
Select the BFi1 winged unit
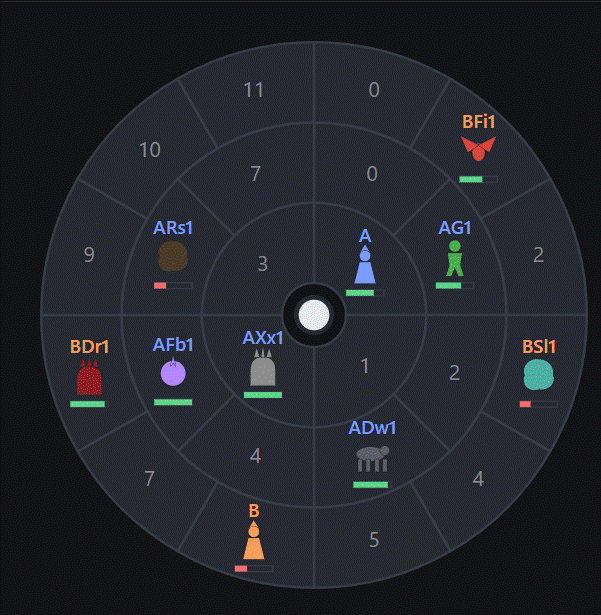478,149
